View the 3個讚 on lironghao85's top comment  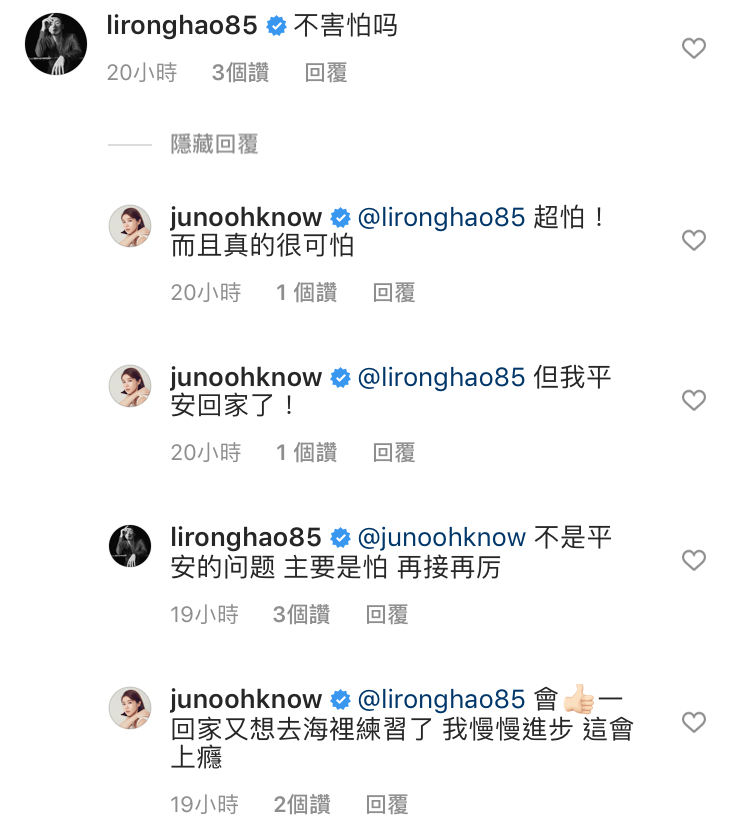click(241, 73)
